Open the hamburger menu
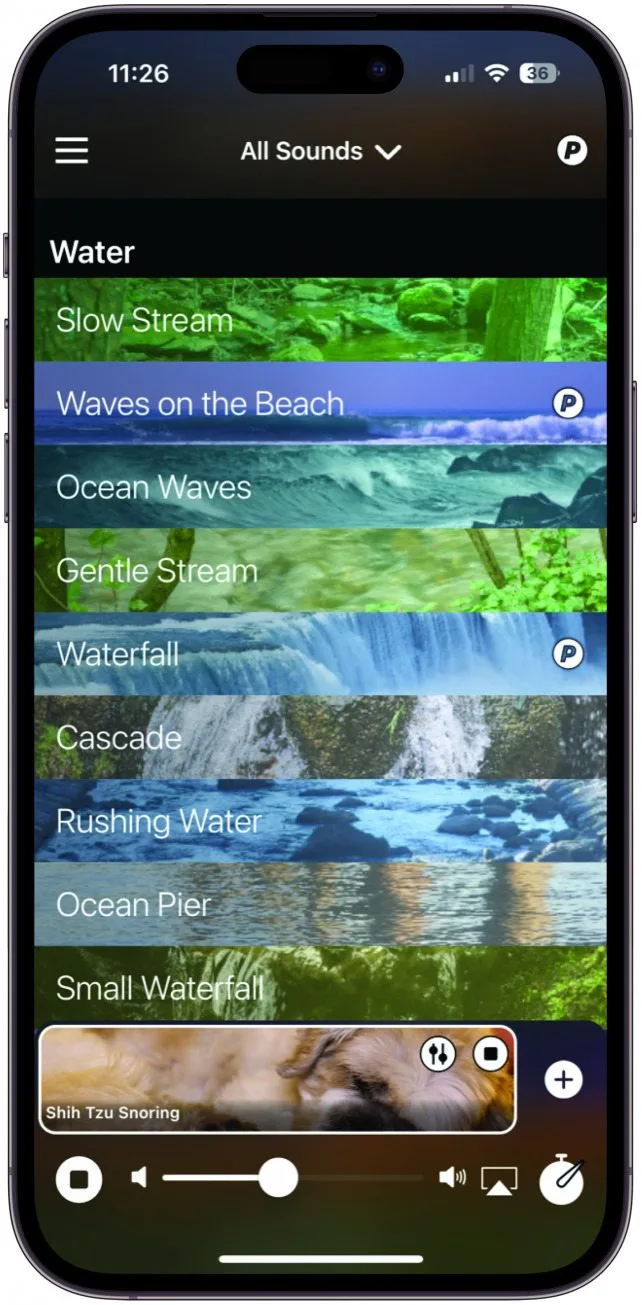642x1305 pixels. (72, 151)
